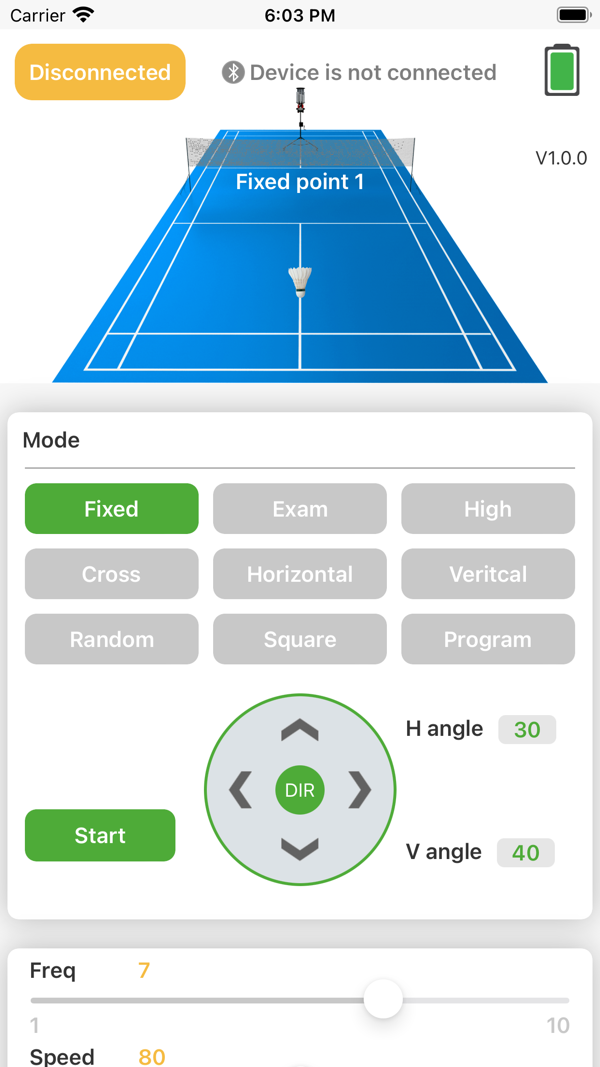Tap the Disconnected status button
This screenshot has height=1067, width=600.
tap(100, 72)
